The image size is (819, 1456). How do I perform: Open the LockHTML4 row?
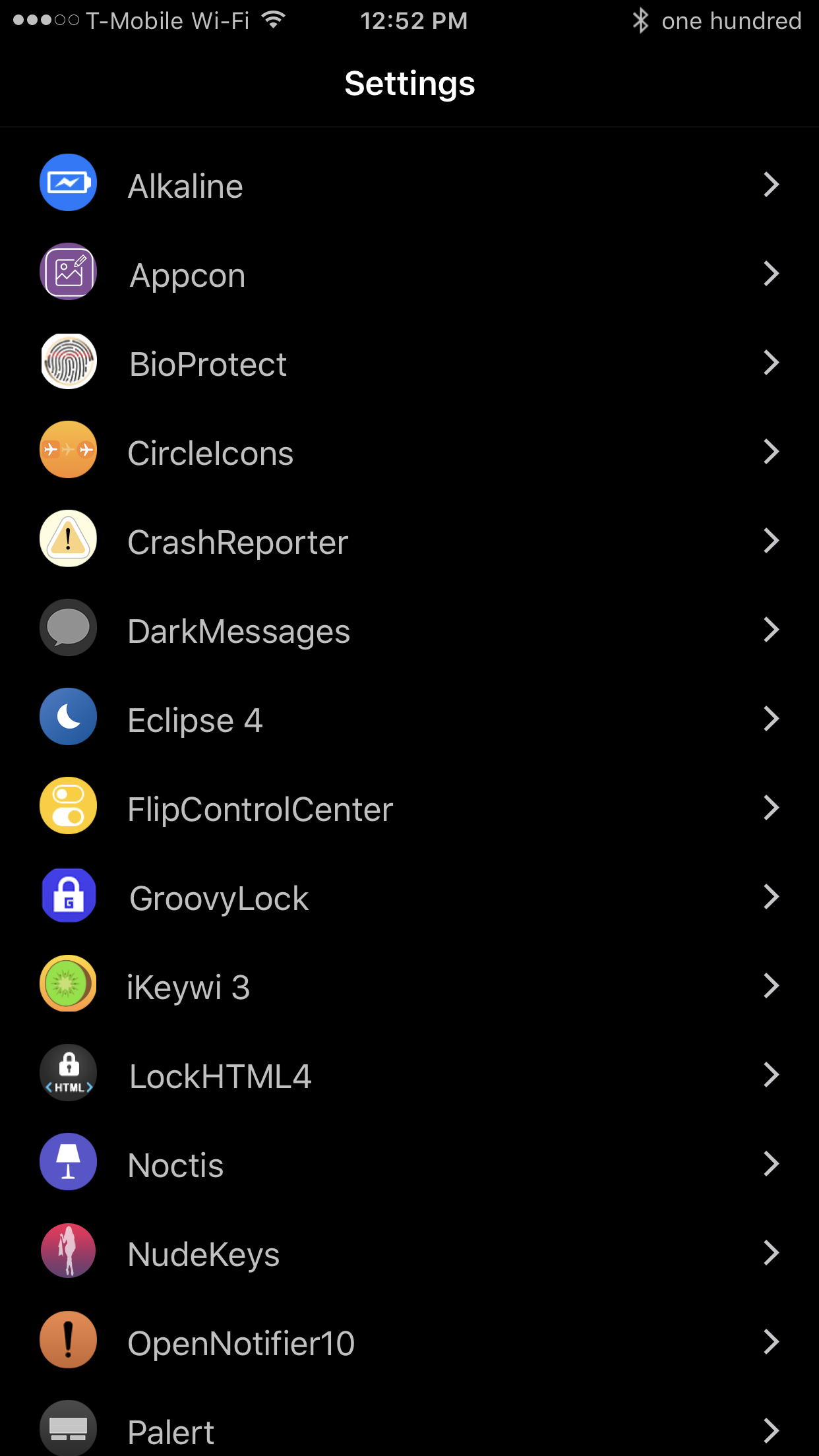409,1074
